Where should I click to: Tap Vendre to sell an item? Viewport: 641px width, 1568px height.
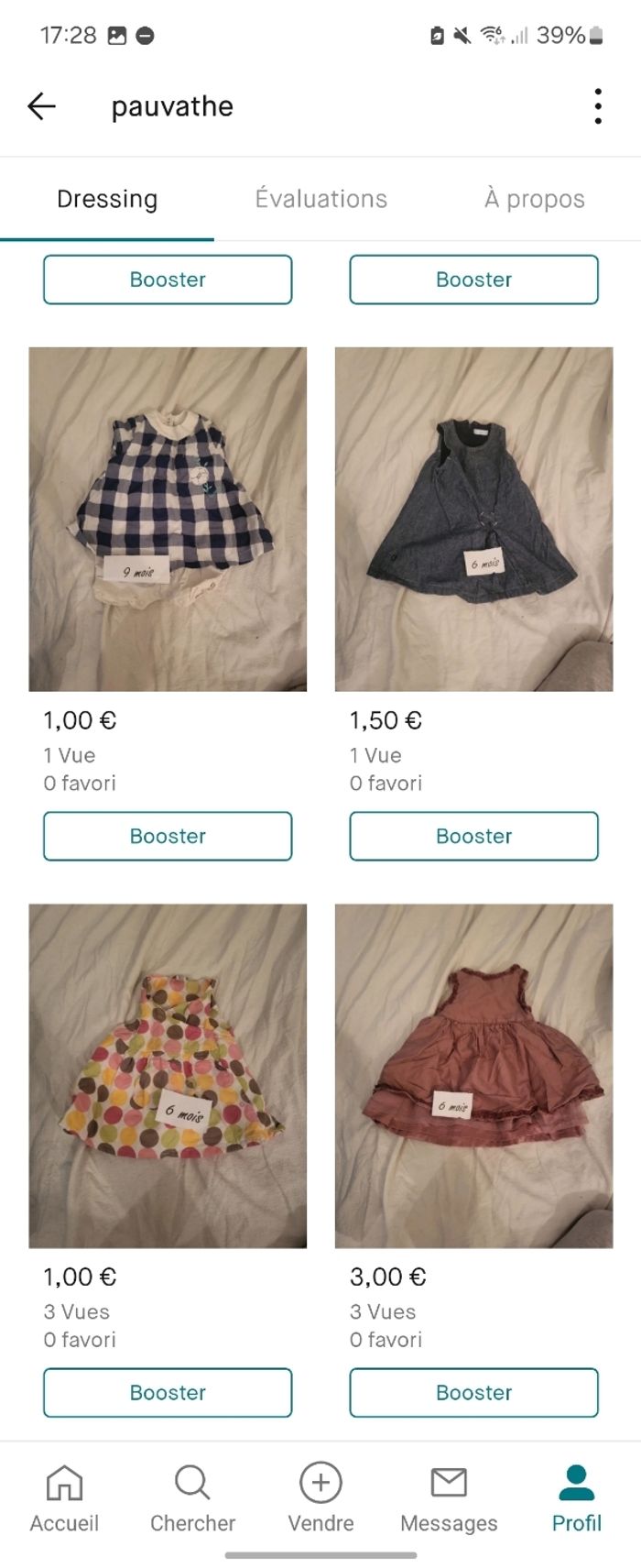pyautogui.click(x=320, y=1498)
